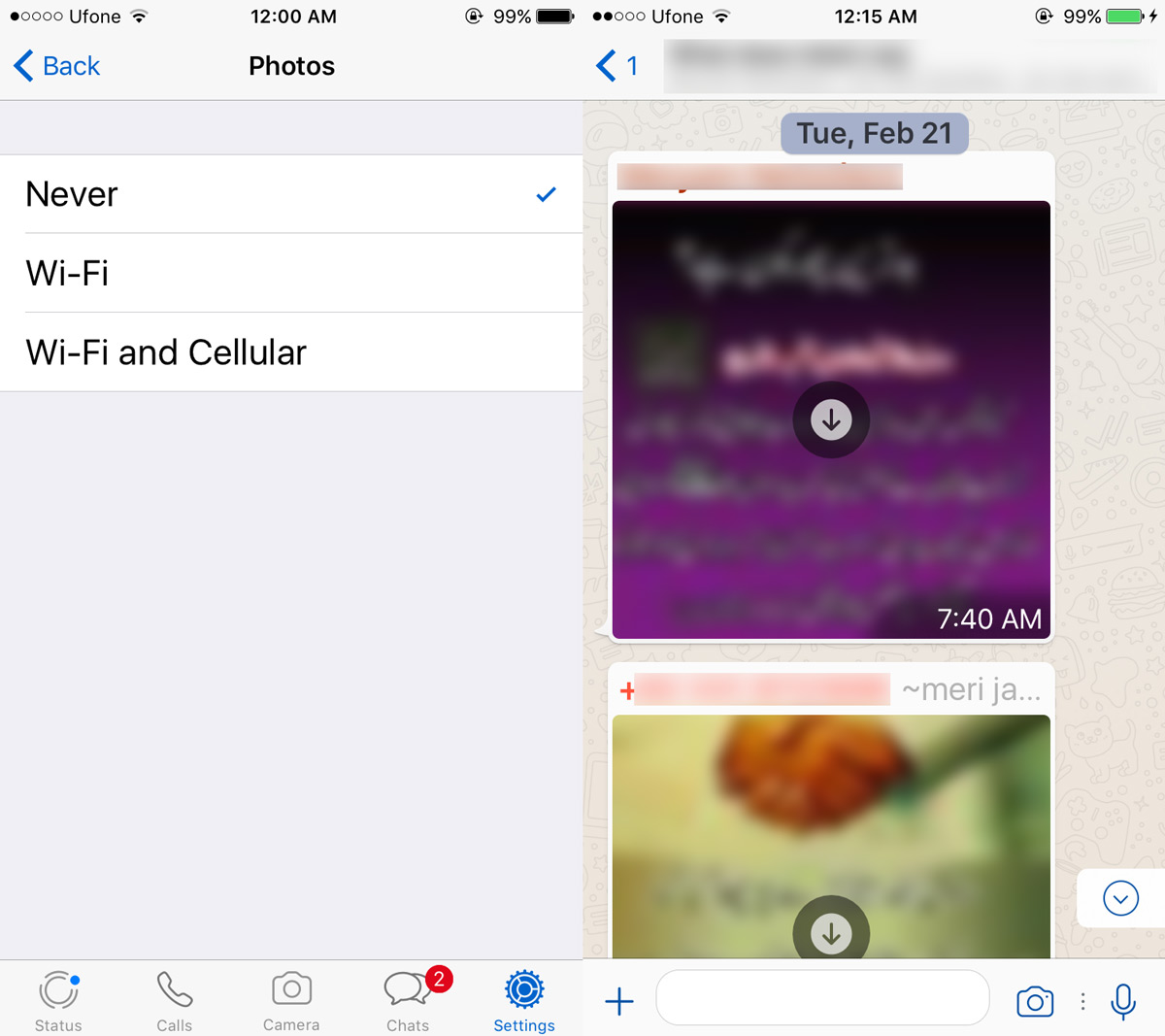
Task: Open the Chats tab
Action: click(x=408, y=1000)
